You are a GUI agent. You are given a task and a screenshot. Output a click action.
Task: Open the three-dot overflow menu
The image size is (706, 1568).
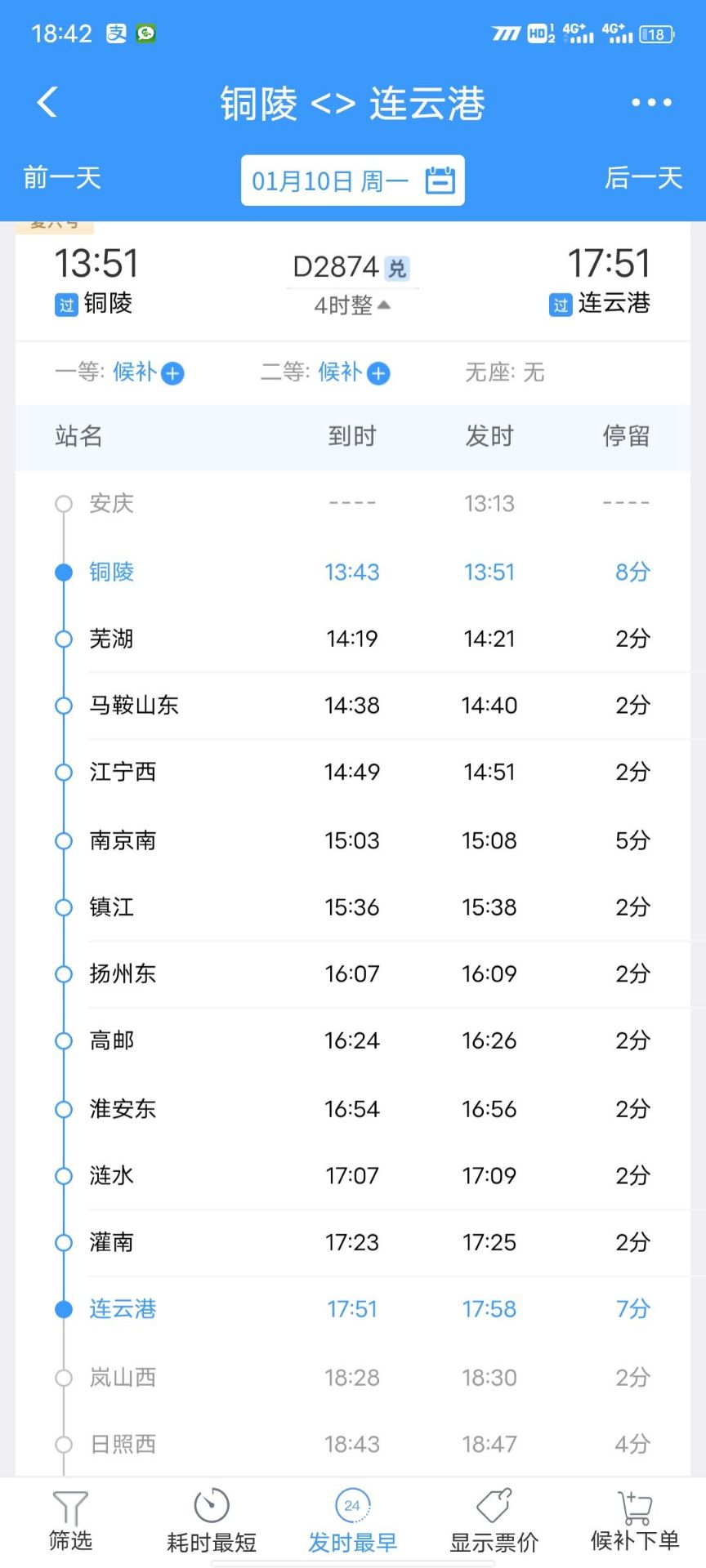click(651, 103)
